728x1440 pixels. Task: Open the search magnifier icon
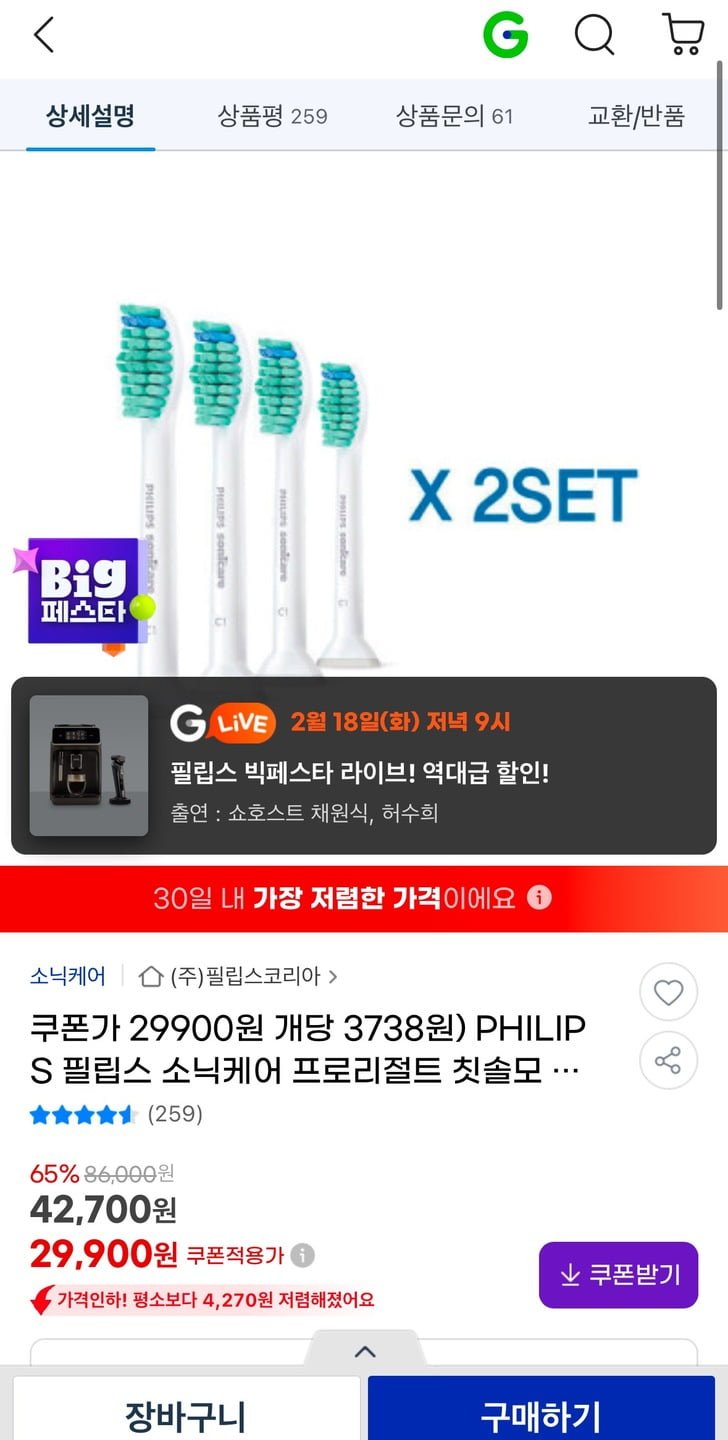coord(594,36)
